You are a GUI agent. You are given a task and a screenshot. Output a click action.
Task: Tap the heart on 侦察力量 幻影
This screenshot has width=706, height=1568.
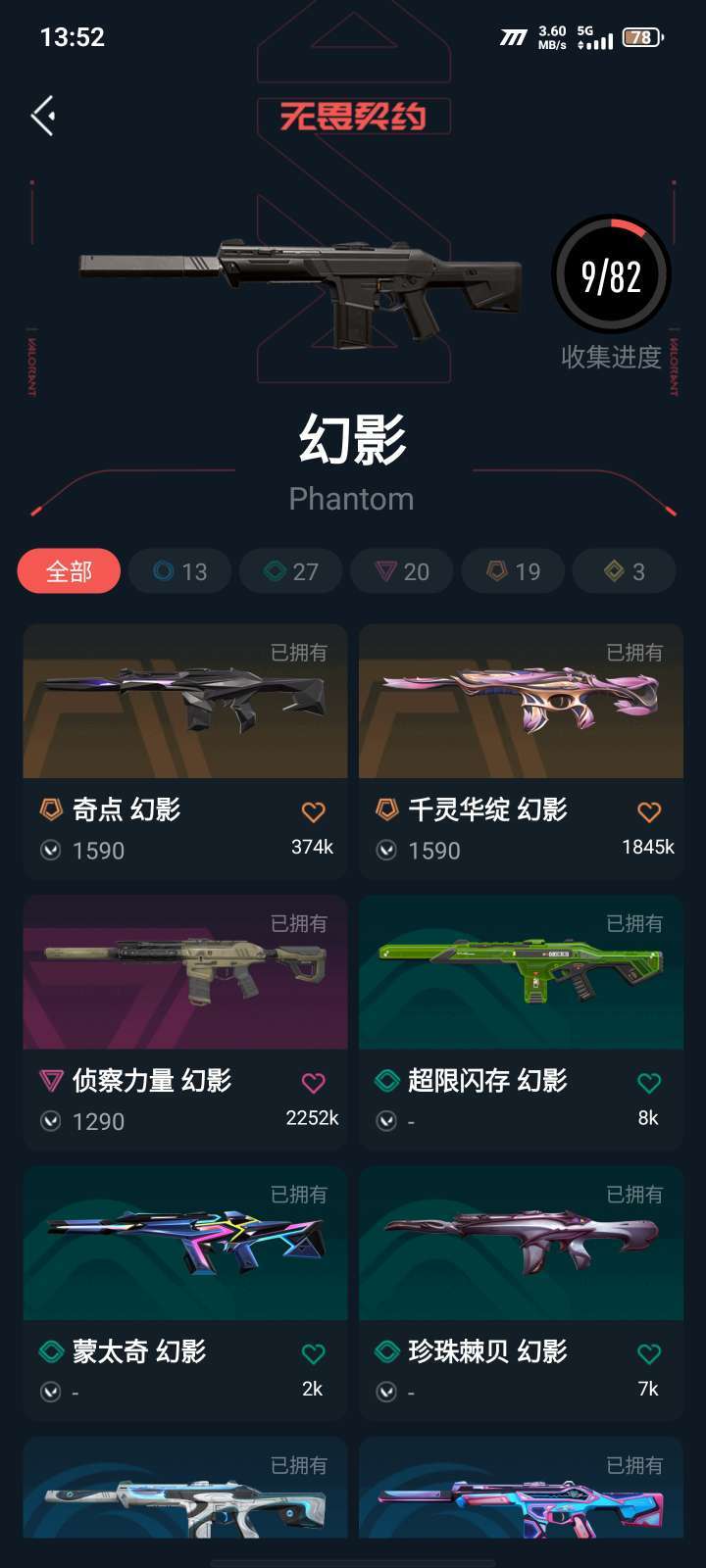point(313,1083)
